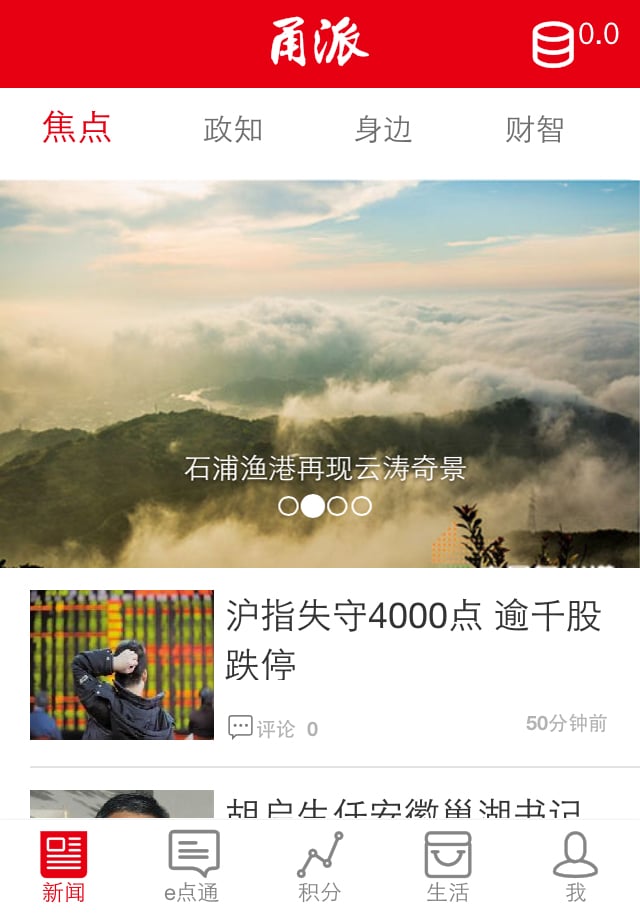Screen dimensions: 640x920
Task: Tap the carousel page indicator dots
Action: coord(325,506)
